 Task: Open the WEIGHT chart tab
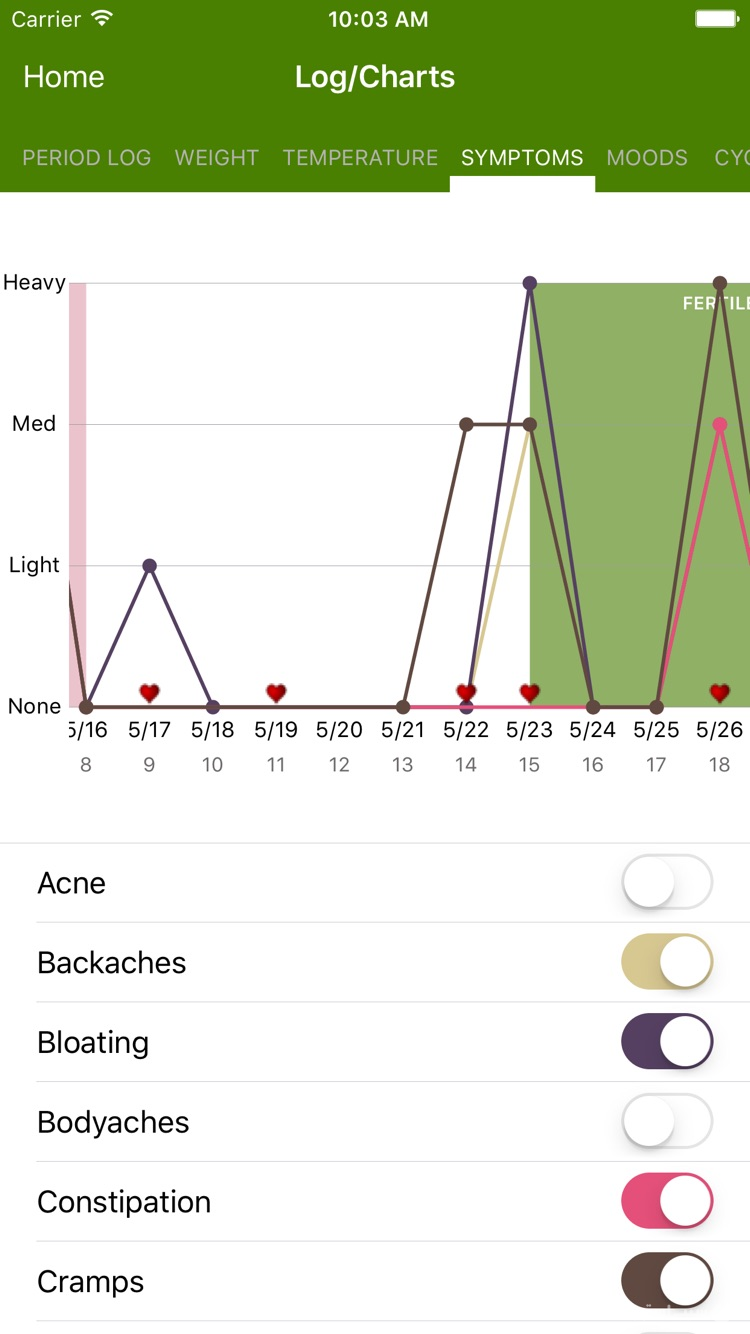(216, 158)
